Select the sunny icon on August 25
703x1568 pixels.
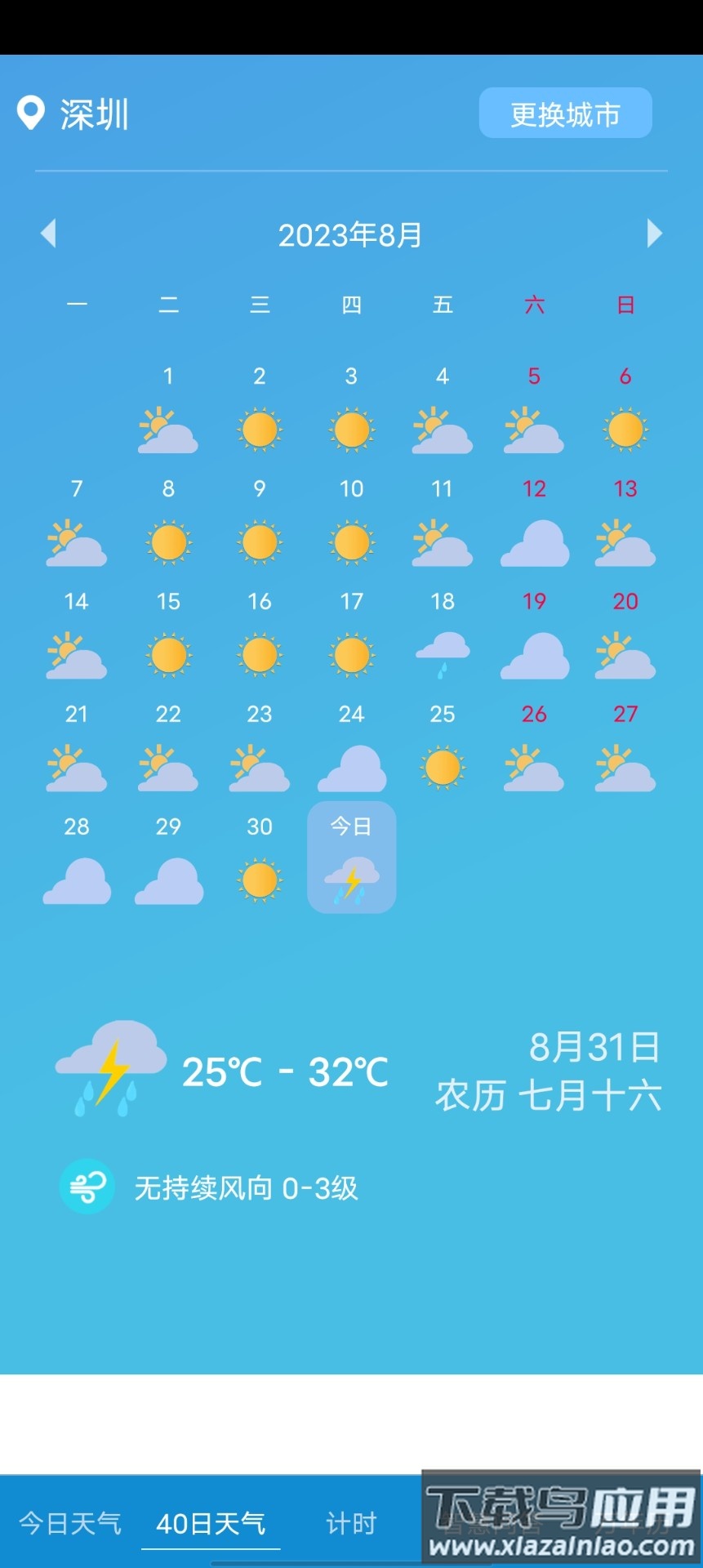[443, 766]
